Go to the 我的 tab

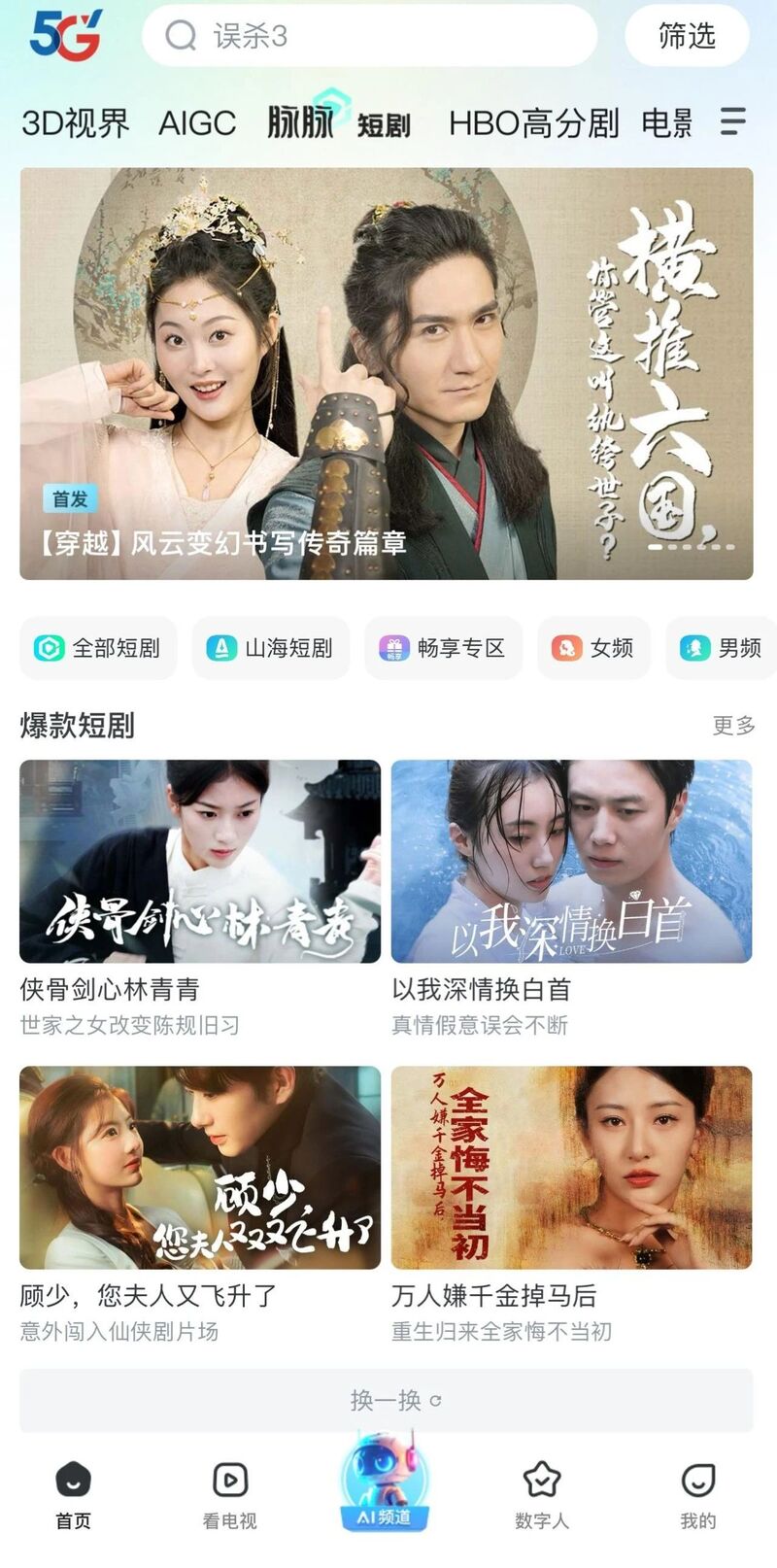click(x=698, y=1495)
